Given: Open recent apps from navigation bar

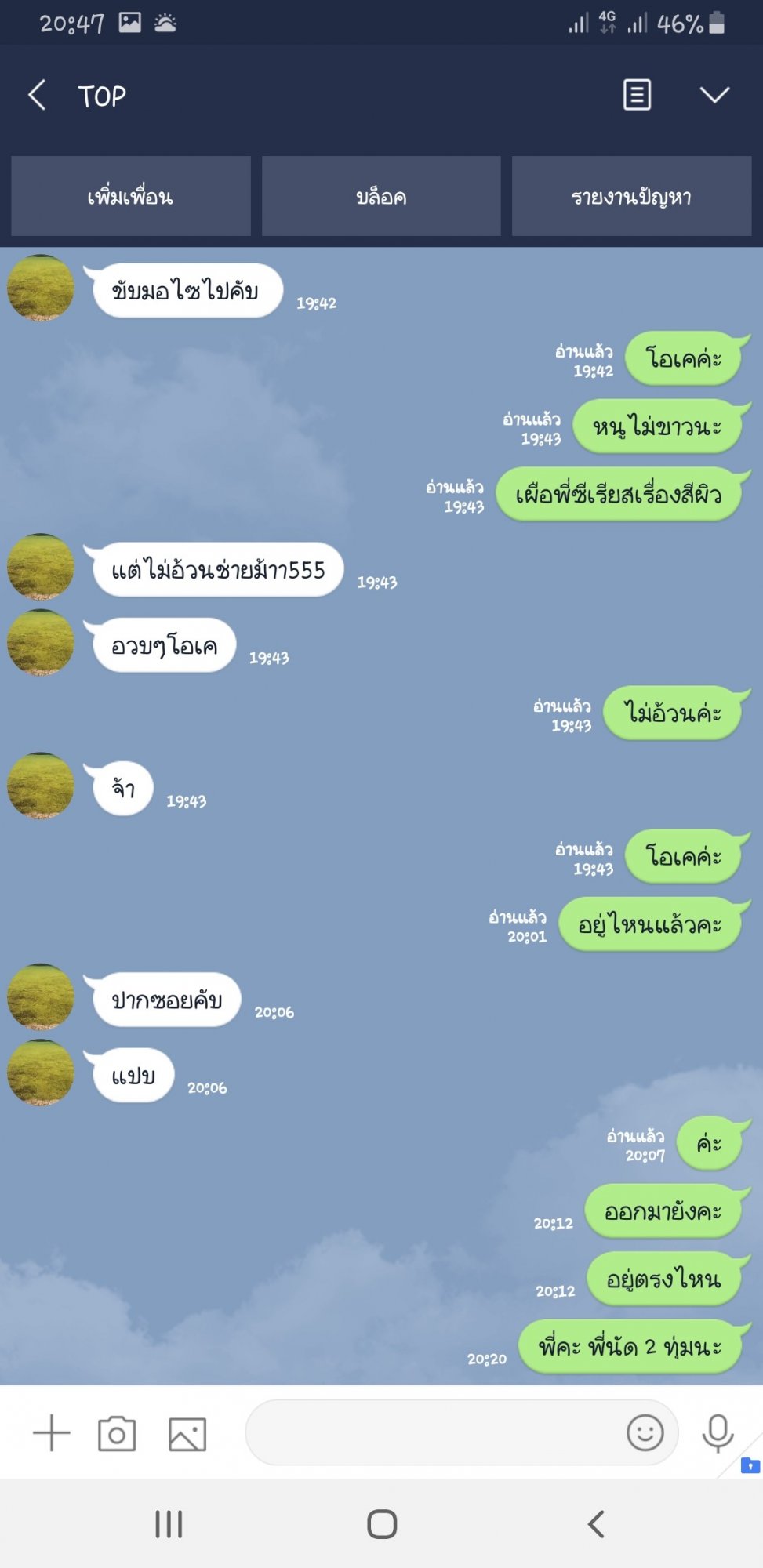Looking at the screenshot, I should tap(169, 1524).
